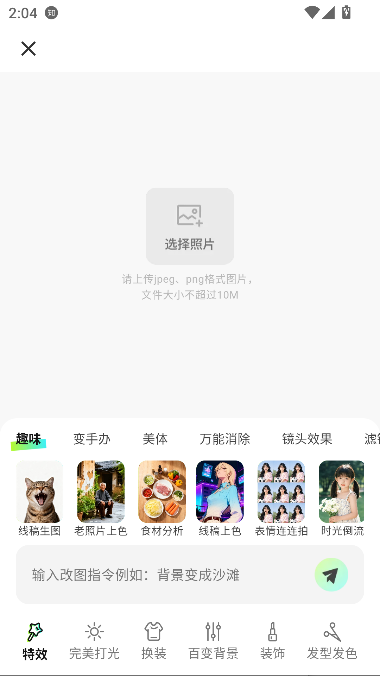This screenshot has height=676, width=380.
Task: Switch to the 换装 tool
Action: click(x=154, y=641)
